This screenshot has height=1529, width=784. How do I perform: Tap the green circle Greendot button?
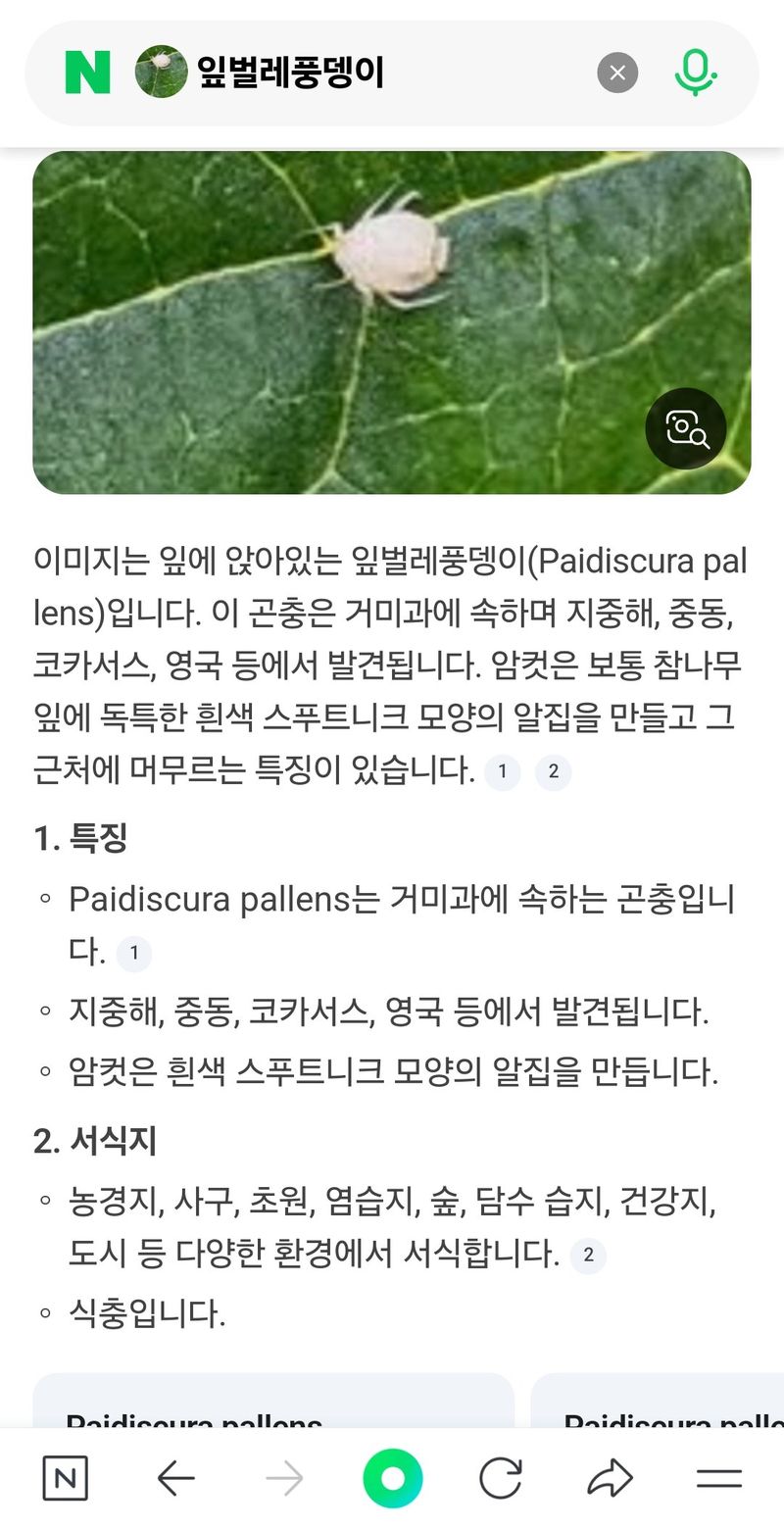point(392,1478)
